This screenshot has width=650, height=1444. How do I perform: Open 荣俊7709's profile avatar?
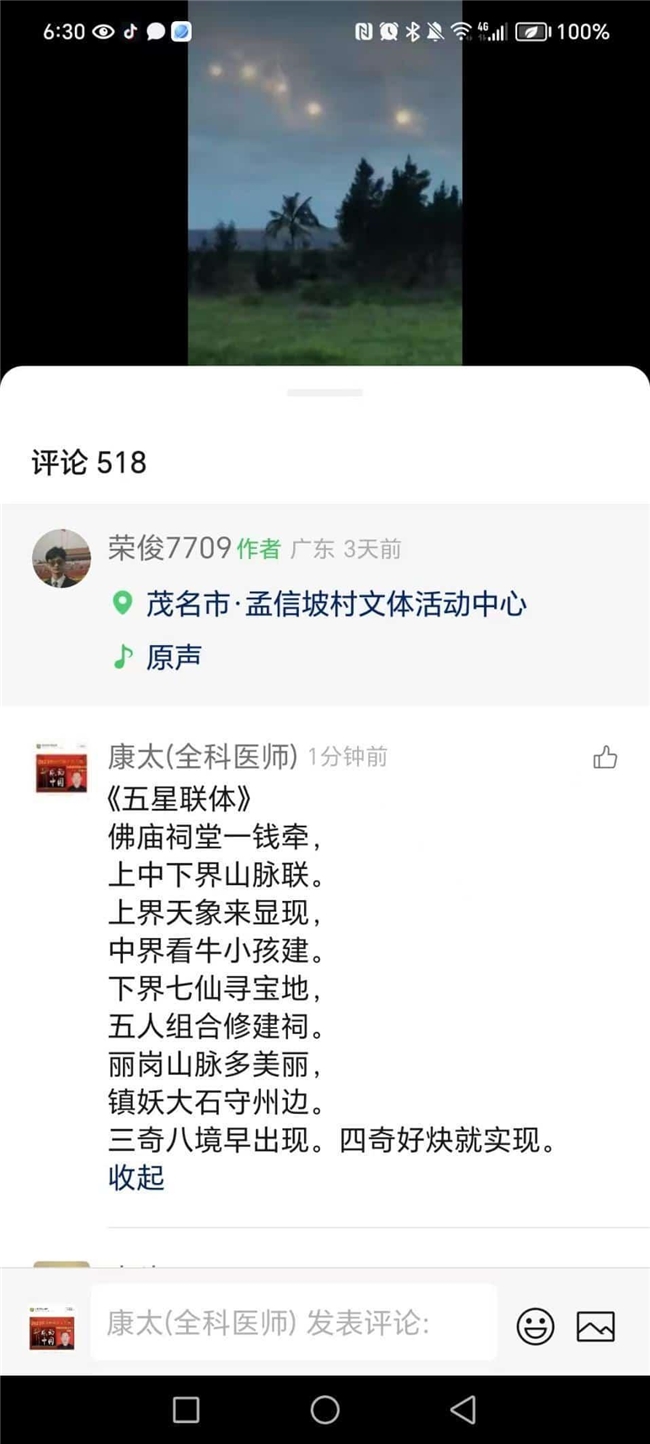(62, 559)
